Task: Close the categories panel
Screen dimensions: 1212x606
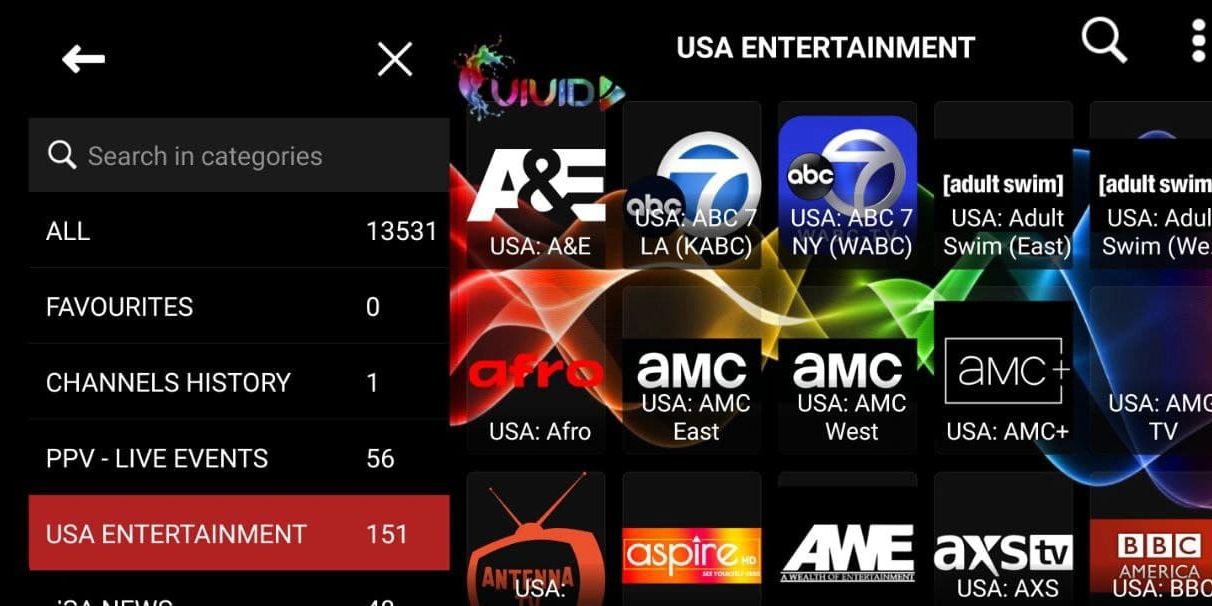Action: pyautogui.click(x=394, y=60)
